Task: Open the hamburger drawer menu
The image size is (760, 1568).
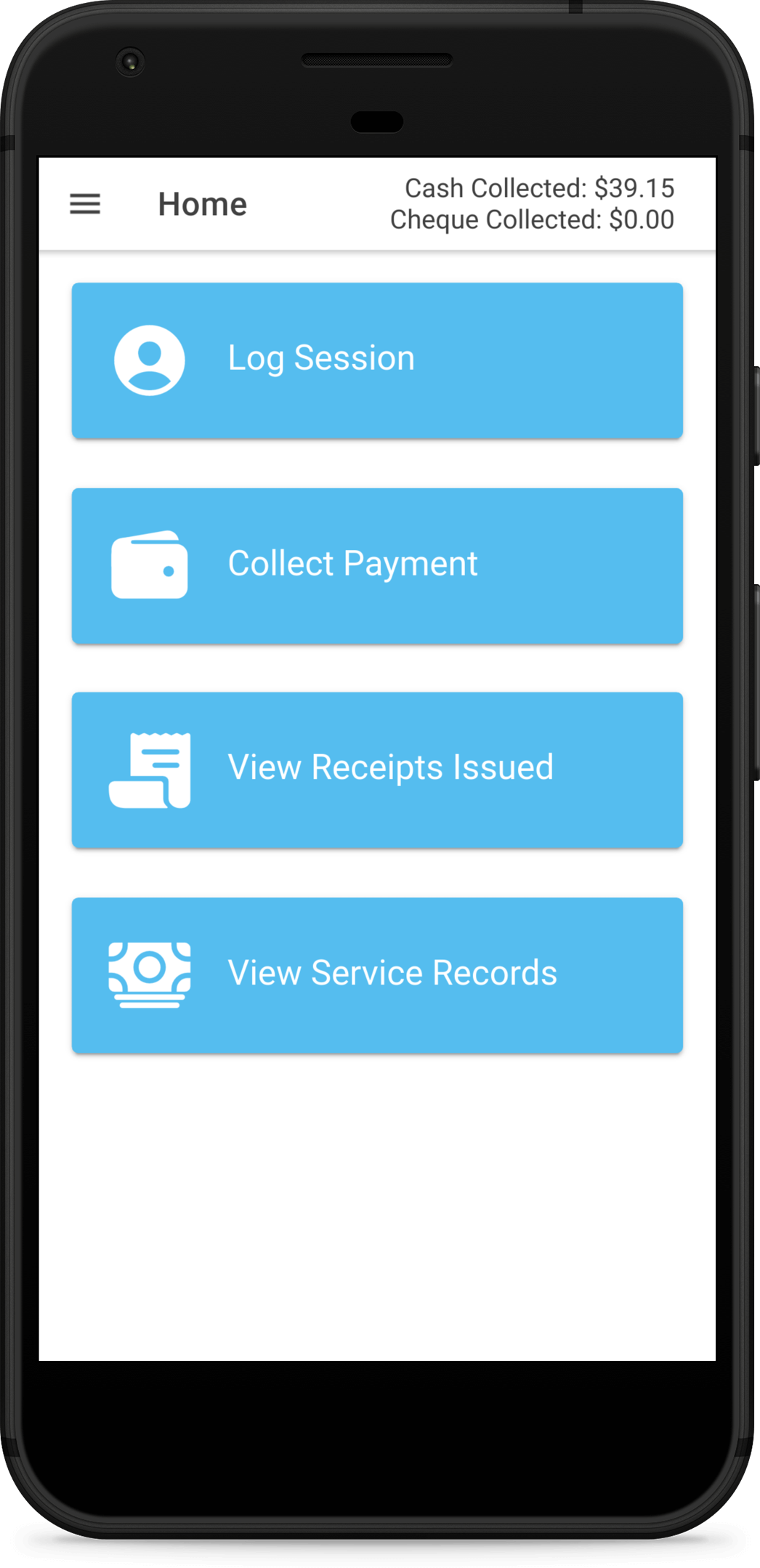Action: [85, 204]
